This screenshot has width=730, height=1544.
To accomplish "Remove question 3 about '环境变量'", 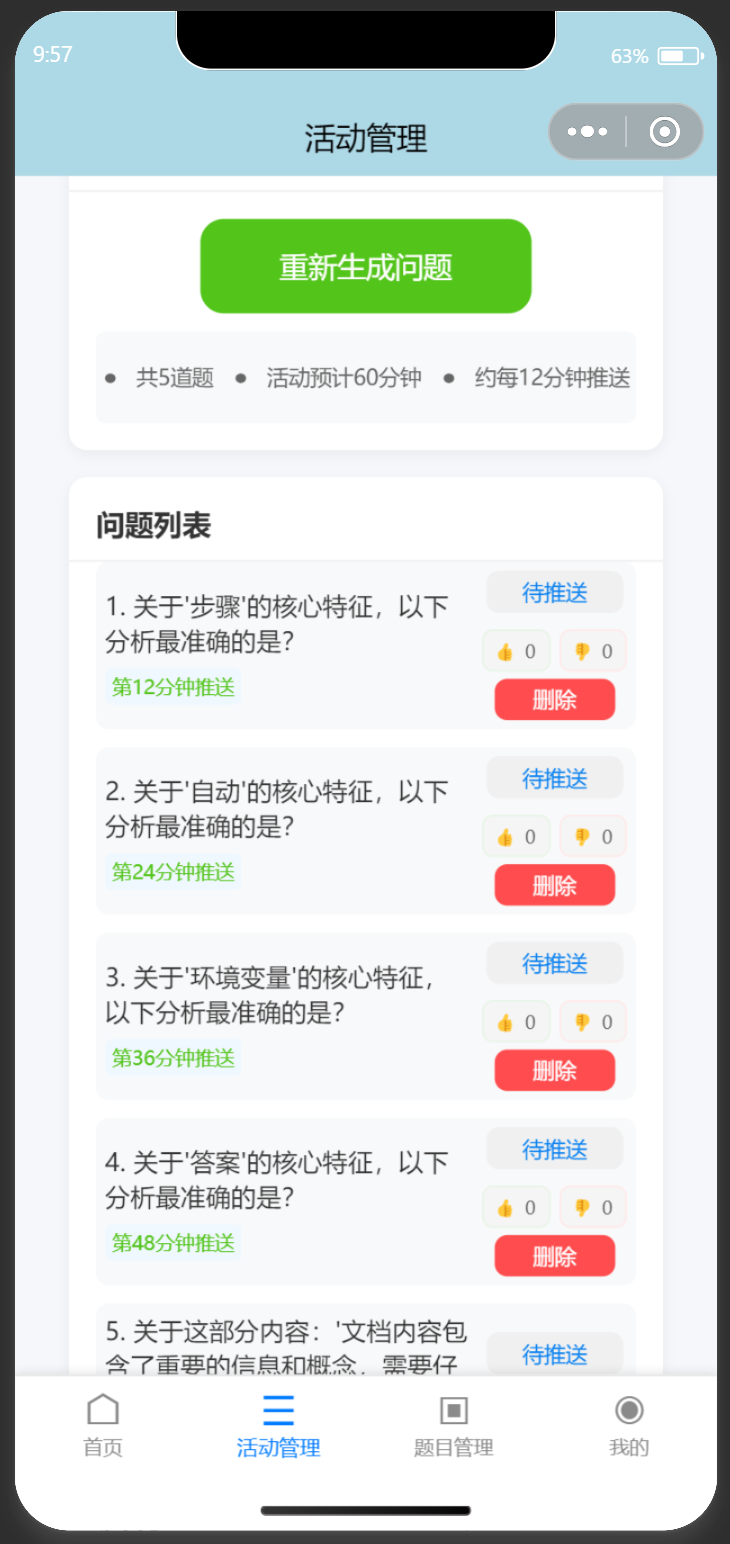I will (x=554, y=1071).
